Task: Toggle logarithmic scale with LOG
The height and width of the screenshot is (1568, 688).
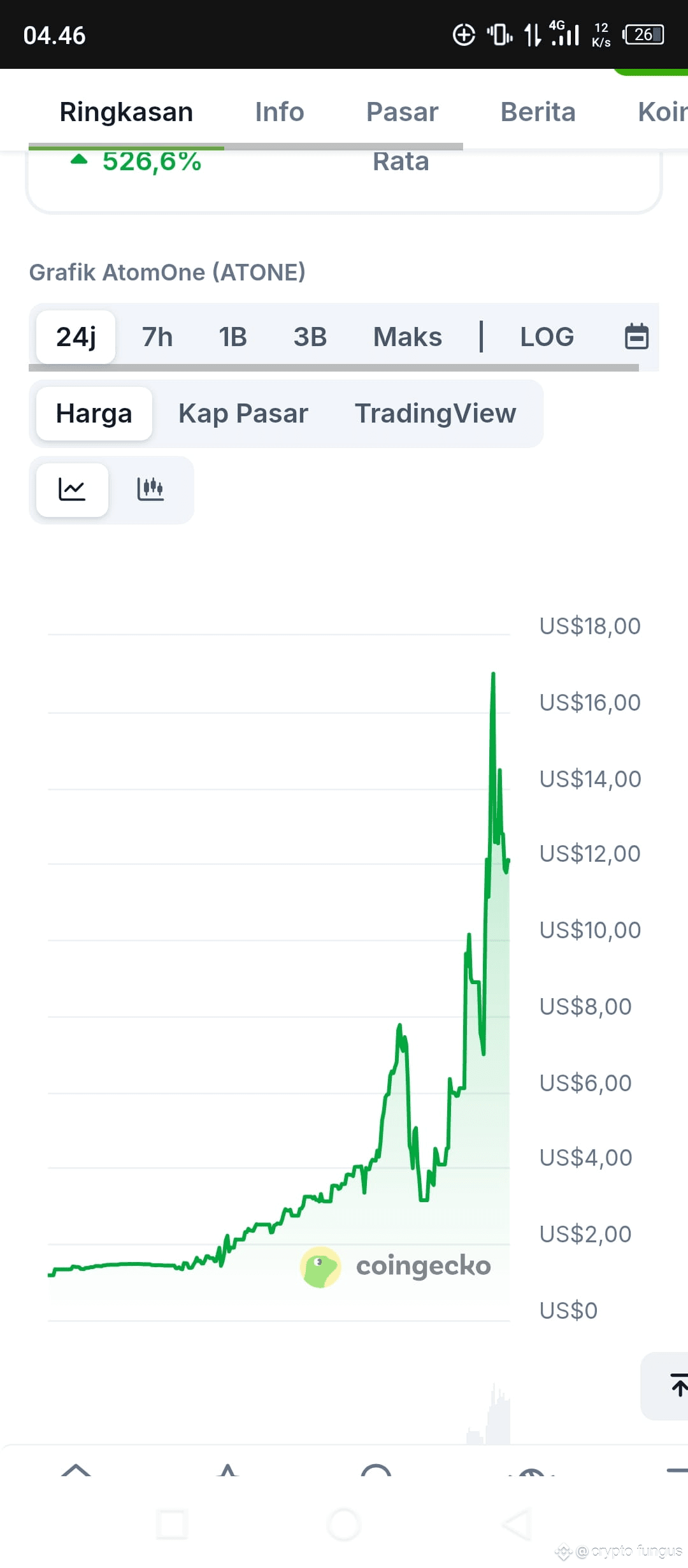Action: [546, 337]
